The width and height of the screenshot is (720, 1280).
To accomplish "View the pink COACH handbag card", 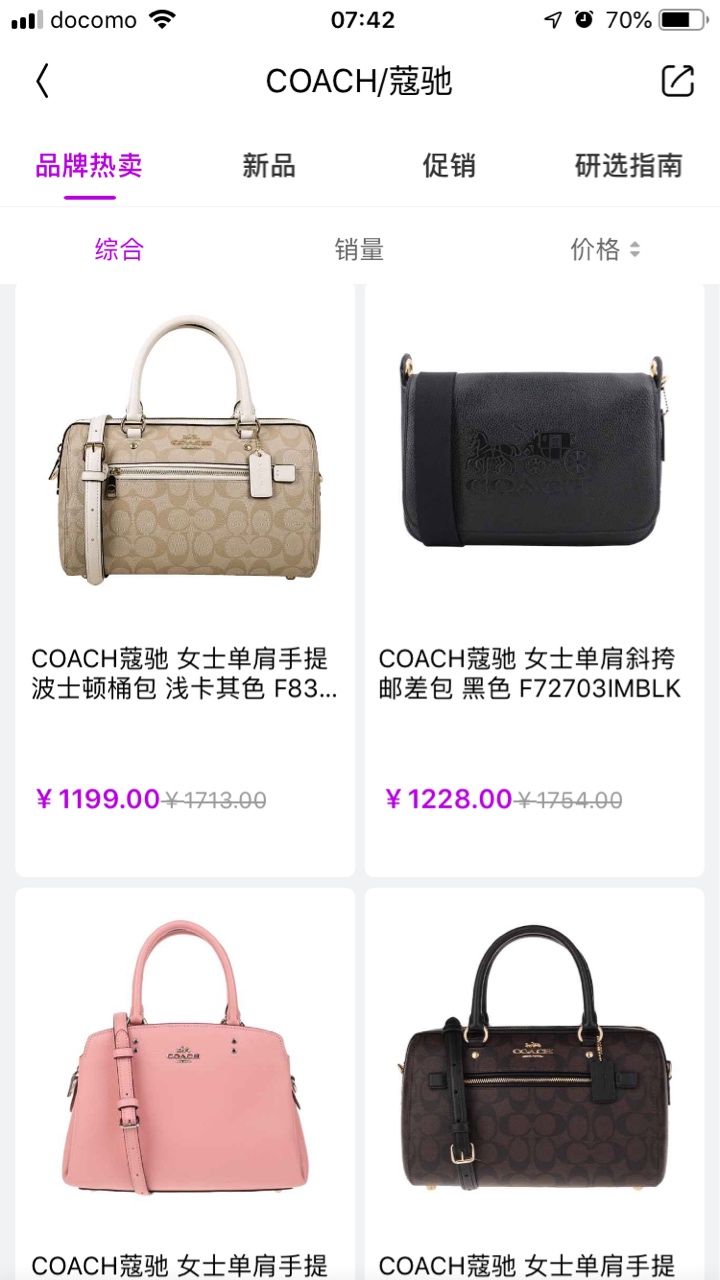I will [x=185, y=1080].
